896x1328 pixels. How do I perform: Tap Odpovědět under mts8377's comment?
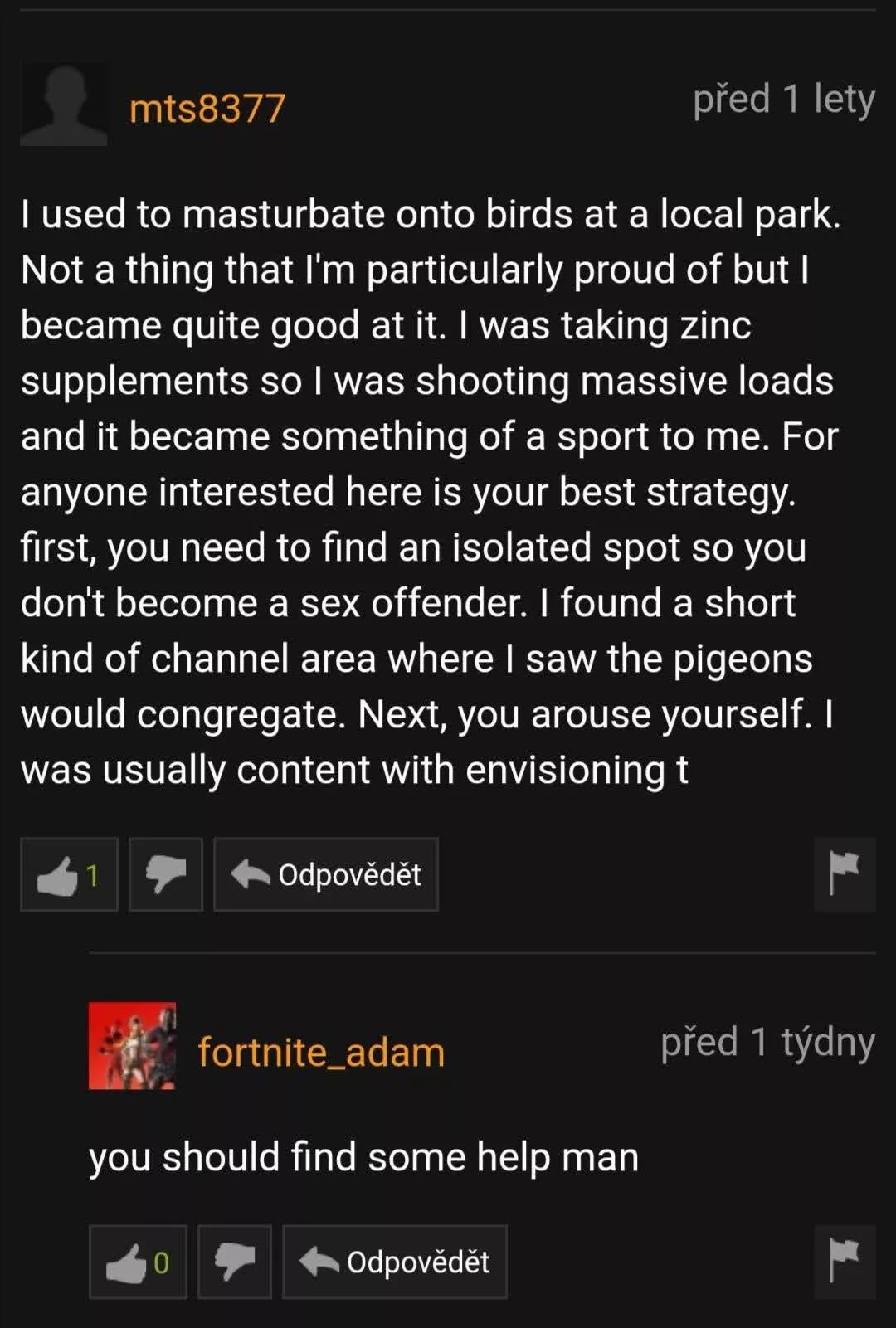tap(326, 874)
